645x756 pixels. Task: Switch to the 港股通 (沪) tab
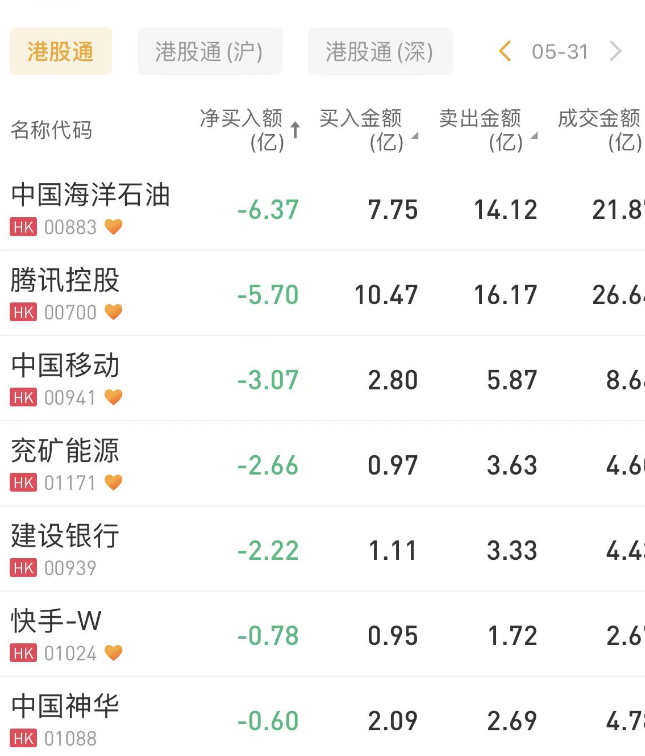tap(210, 52)
